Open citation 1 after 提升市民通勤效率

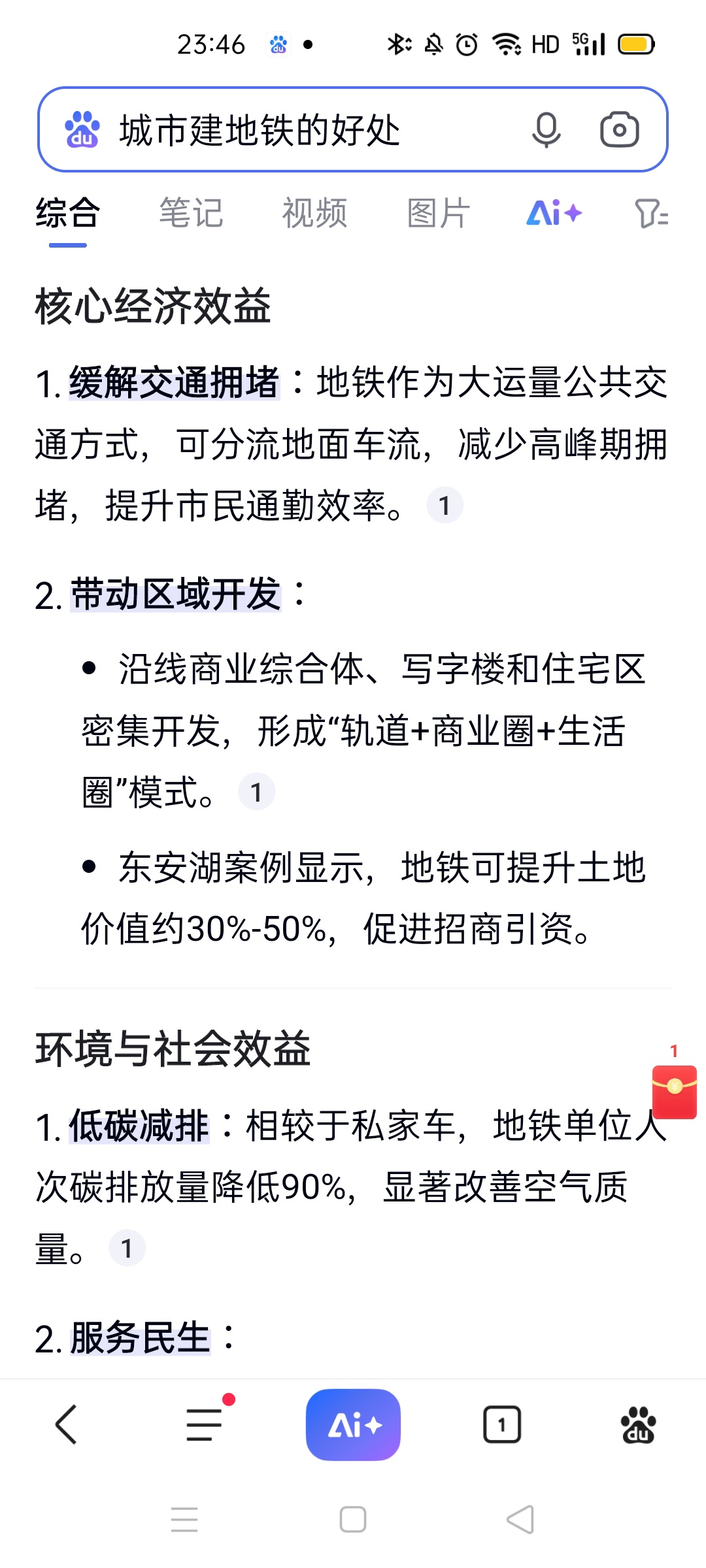(x=445, y=505)
